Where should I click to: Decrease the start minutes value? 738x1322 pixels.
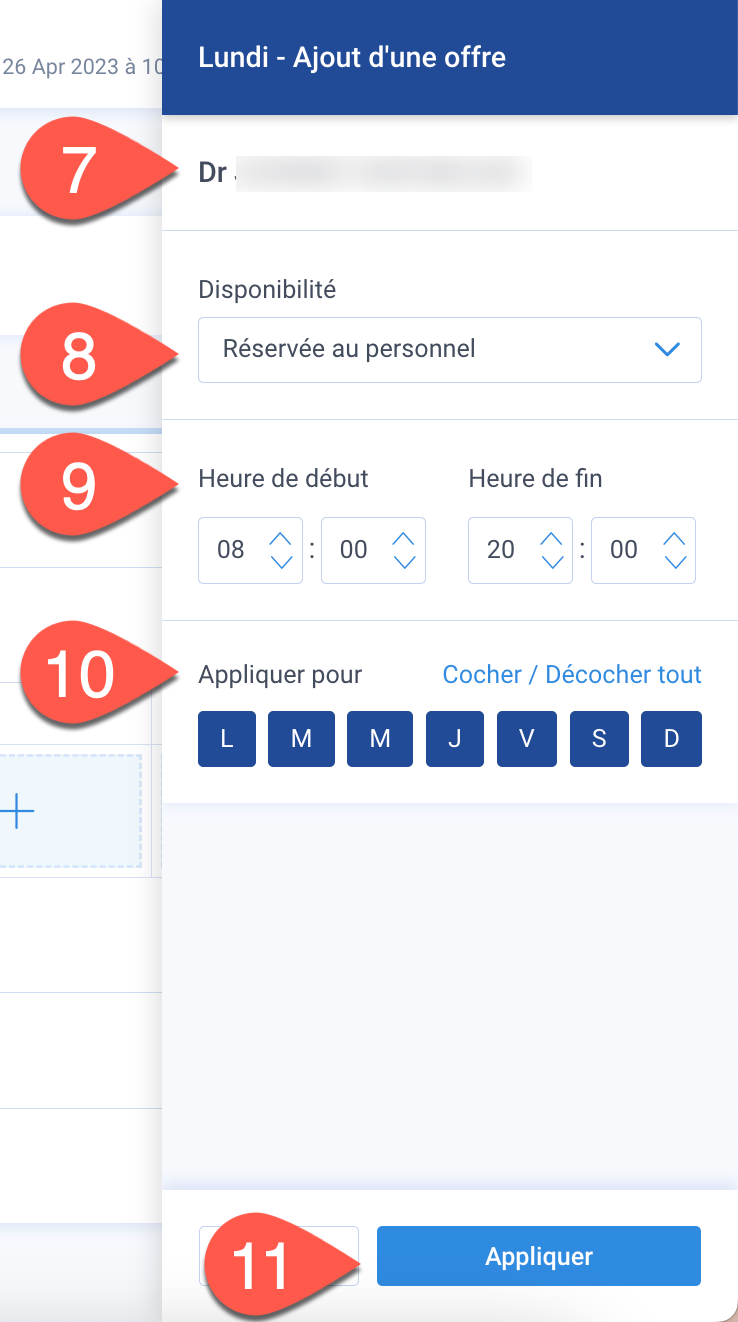404,561
